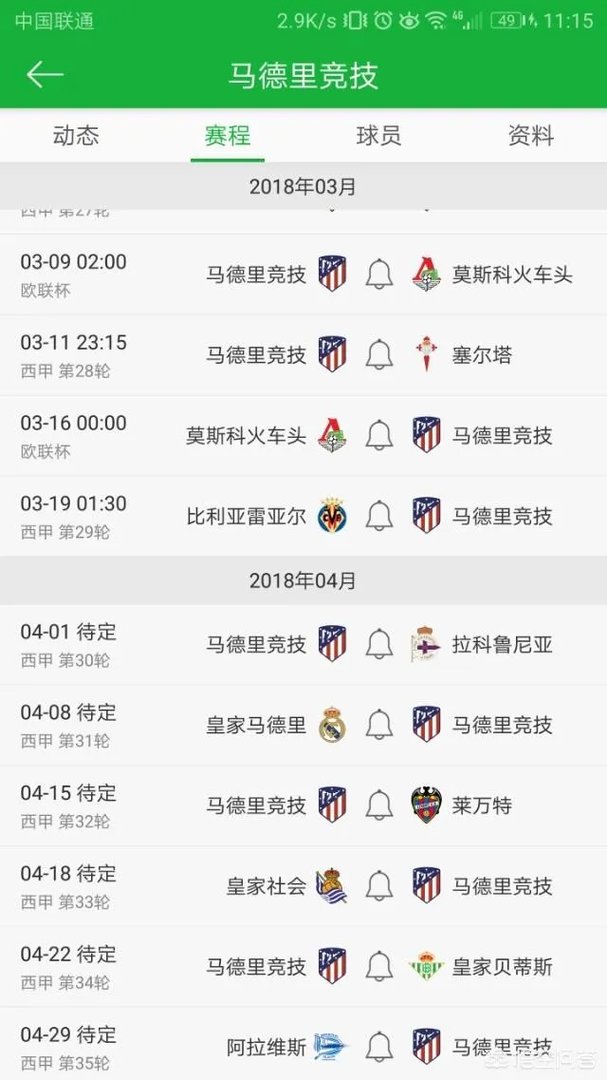
Task: Switch to the 资料 tab
Action: pos(530,136)
